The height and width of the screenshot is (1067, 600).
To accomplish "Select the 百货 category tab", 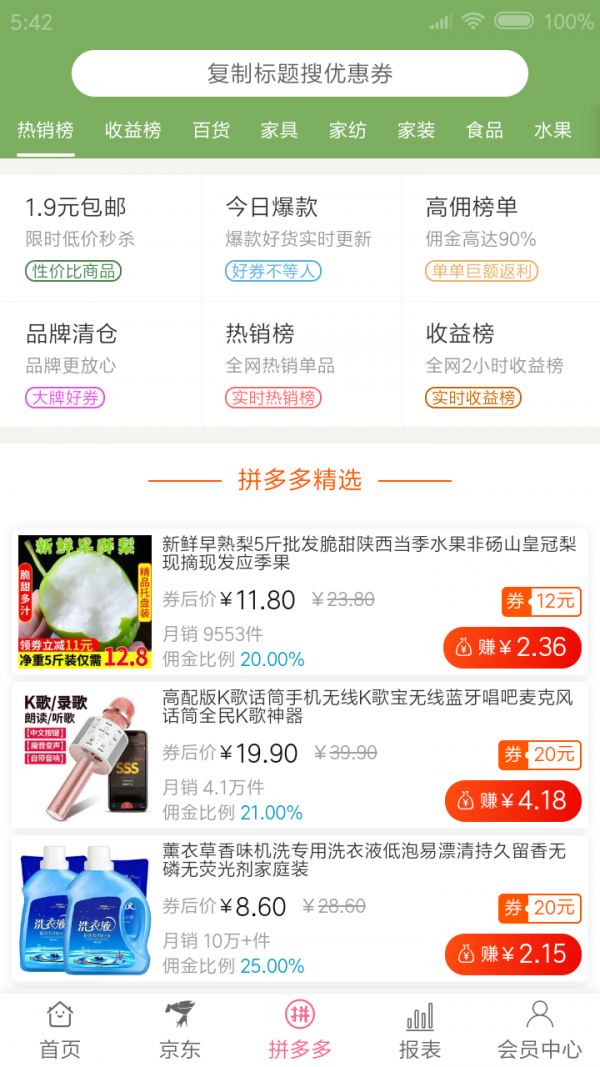I will click(x=211, y=130).
